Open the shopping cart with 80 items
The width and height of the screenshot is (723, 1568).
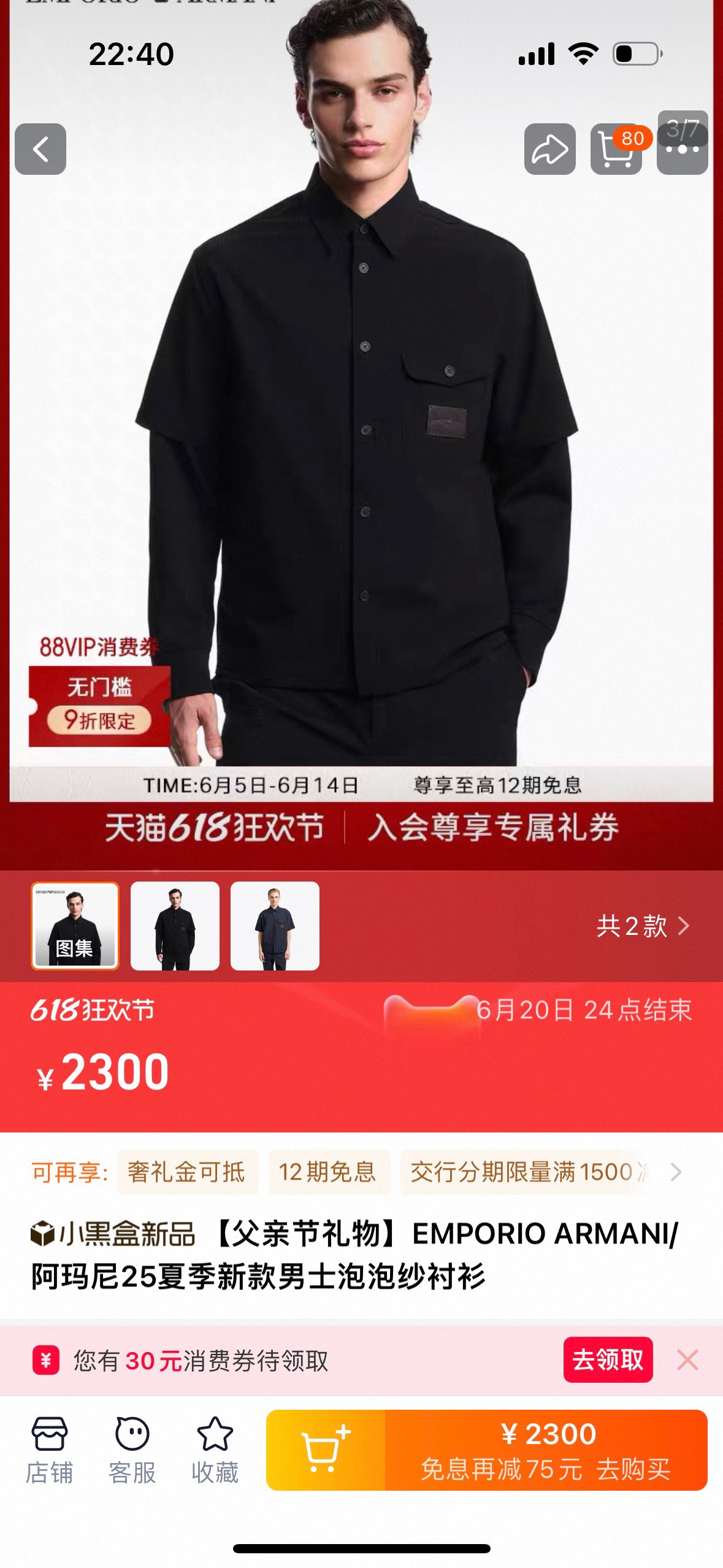pos(616,149)
